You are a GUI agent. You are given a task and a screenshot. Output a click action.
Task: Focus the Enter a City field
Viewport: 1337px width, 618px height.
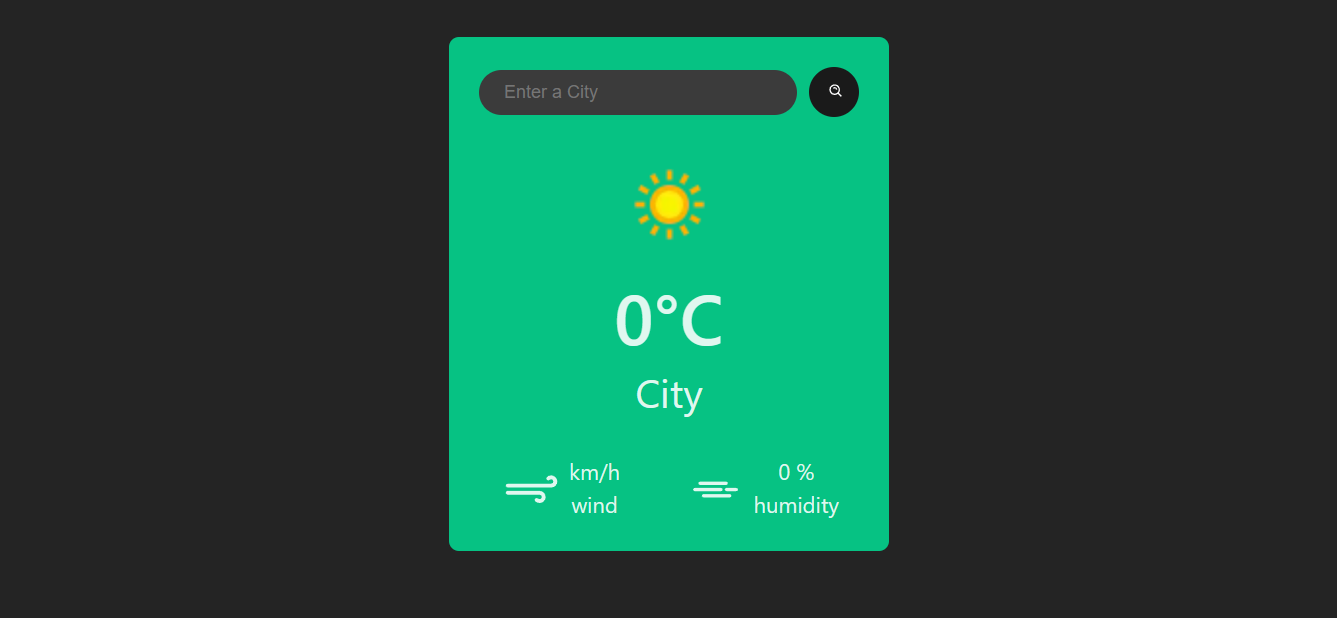pyautogui.click(x=637, y=92)
